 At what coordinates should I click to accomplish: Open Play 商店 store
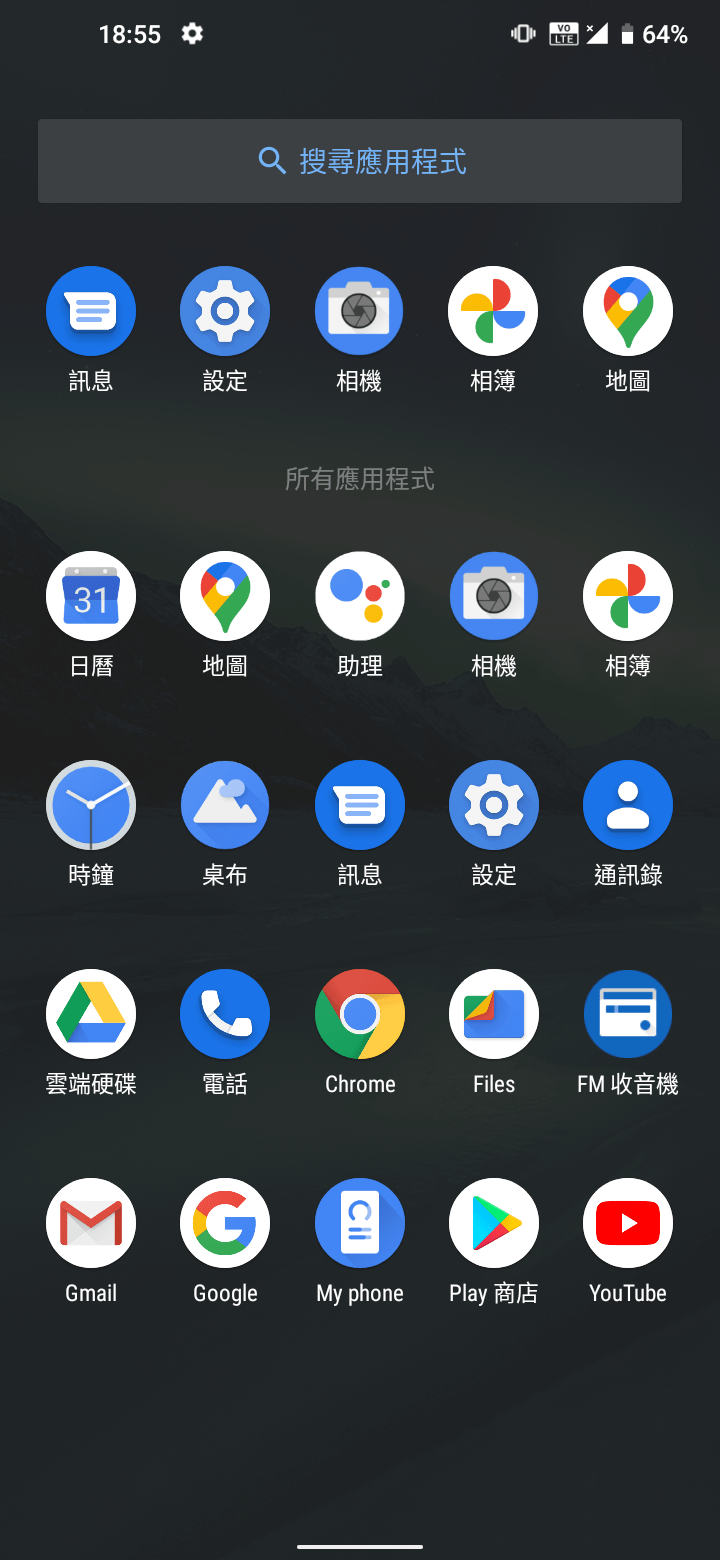point(494,1224)
